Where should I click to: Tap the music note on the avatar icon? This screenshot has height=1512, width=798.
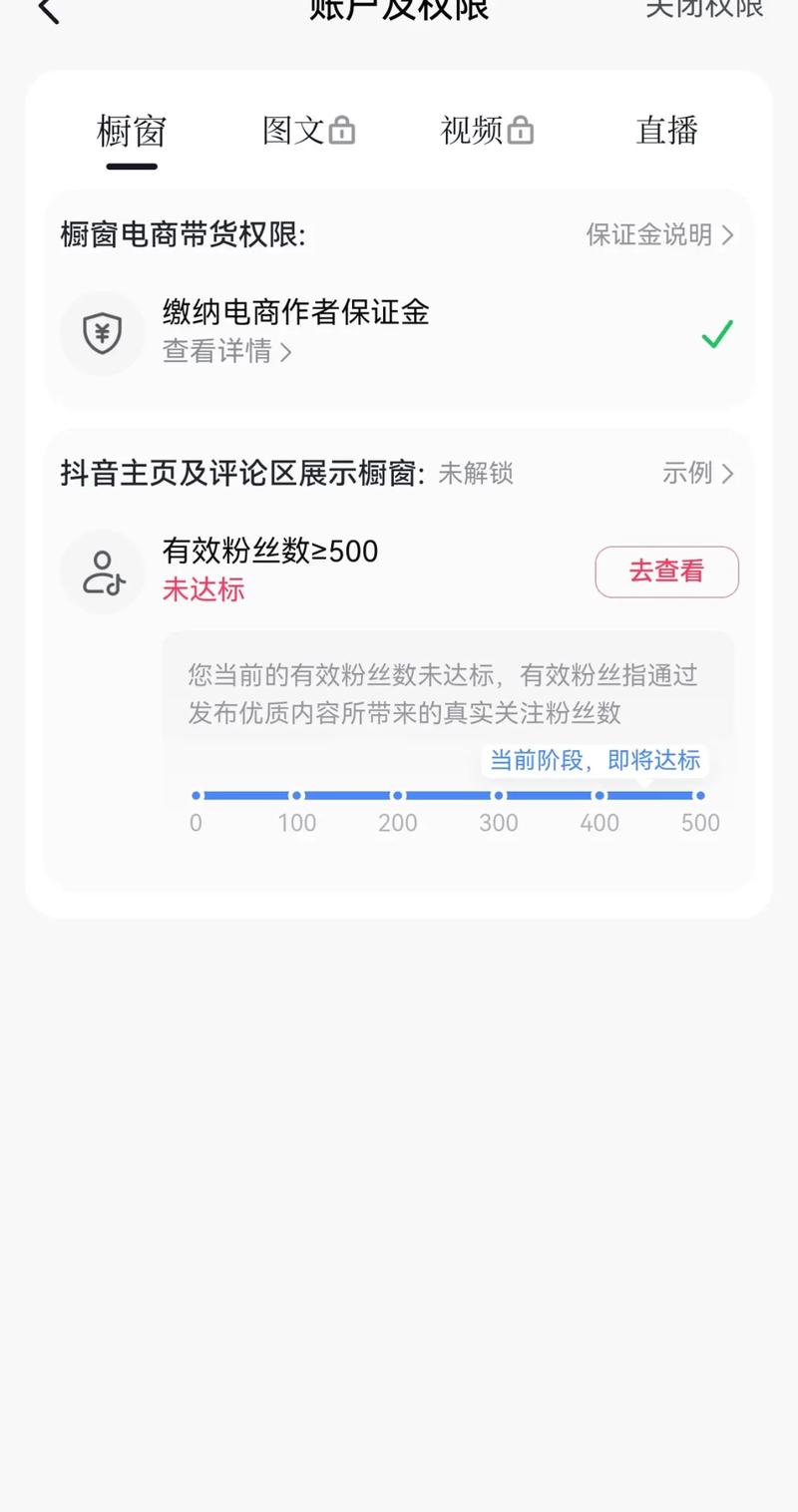point(113,584)
